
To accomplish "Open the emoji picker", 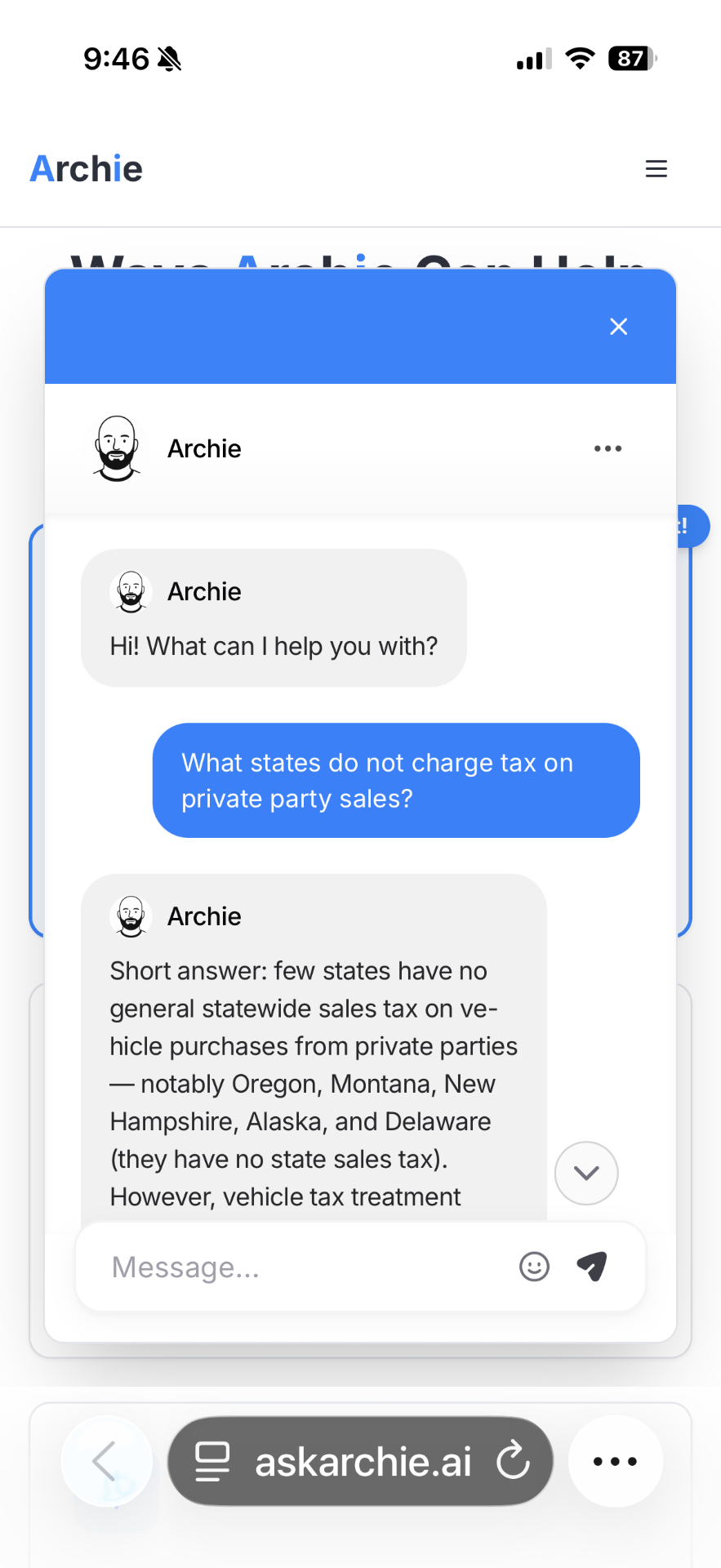I will pos(534,1267).
